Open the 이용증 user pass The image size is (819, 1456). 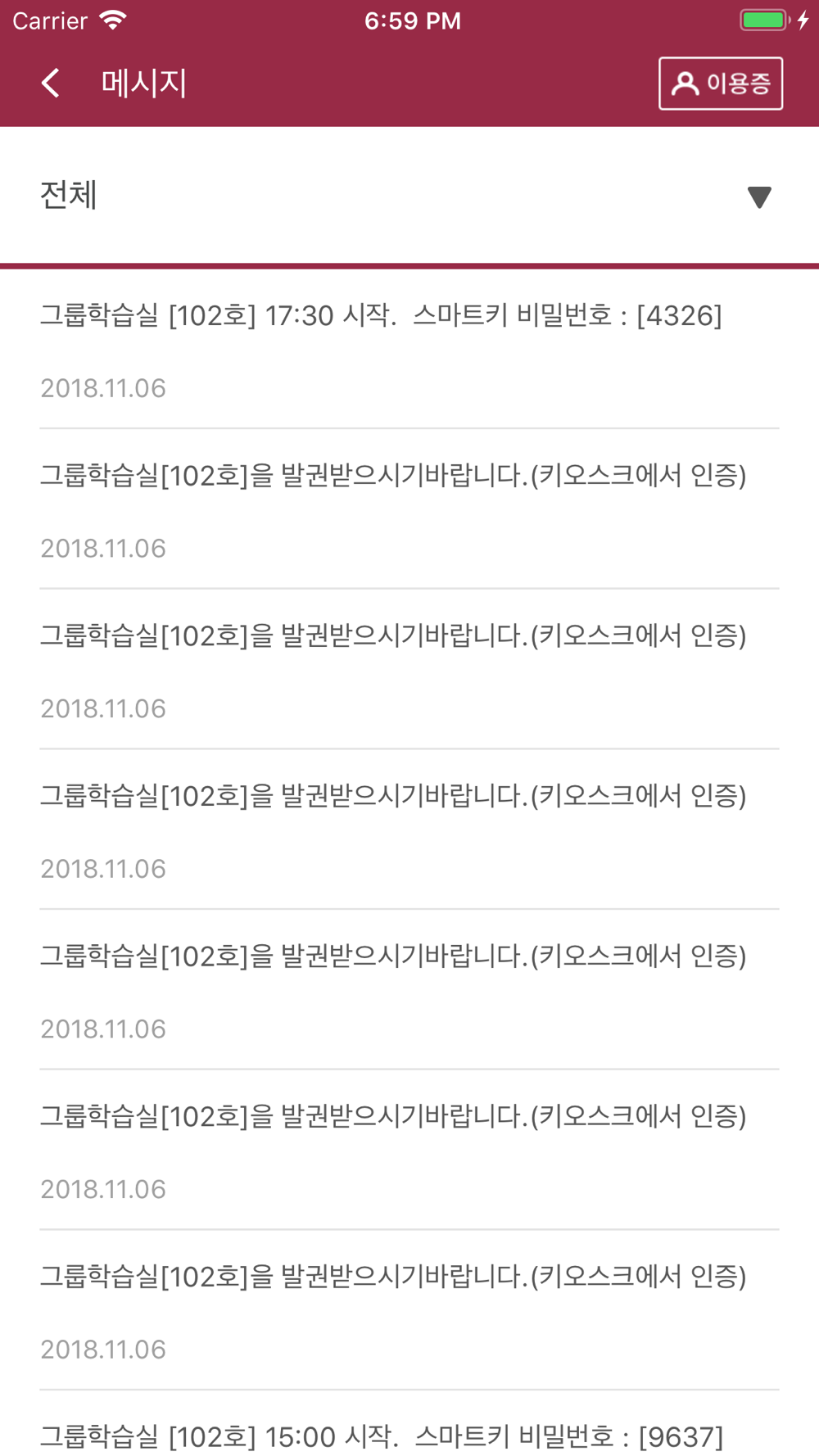click(x=720, y=84)
